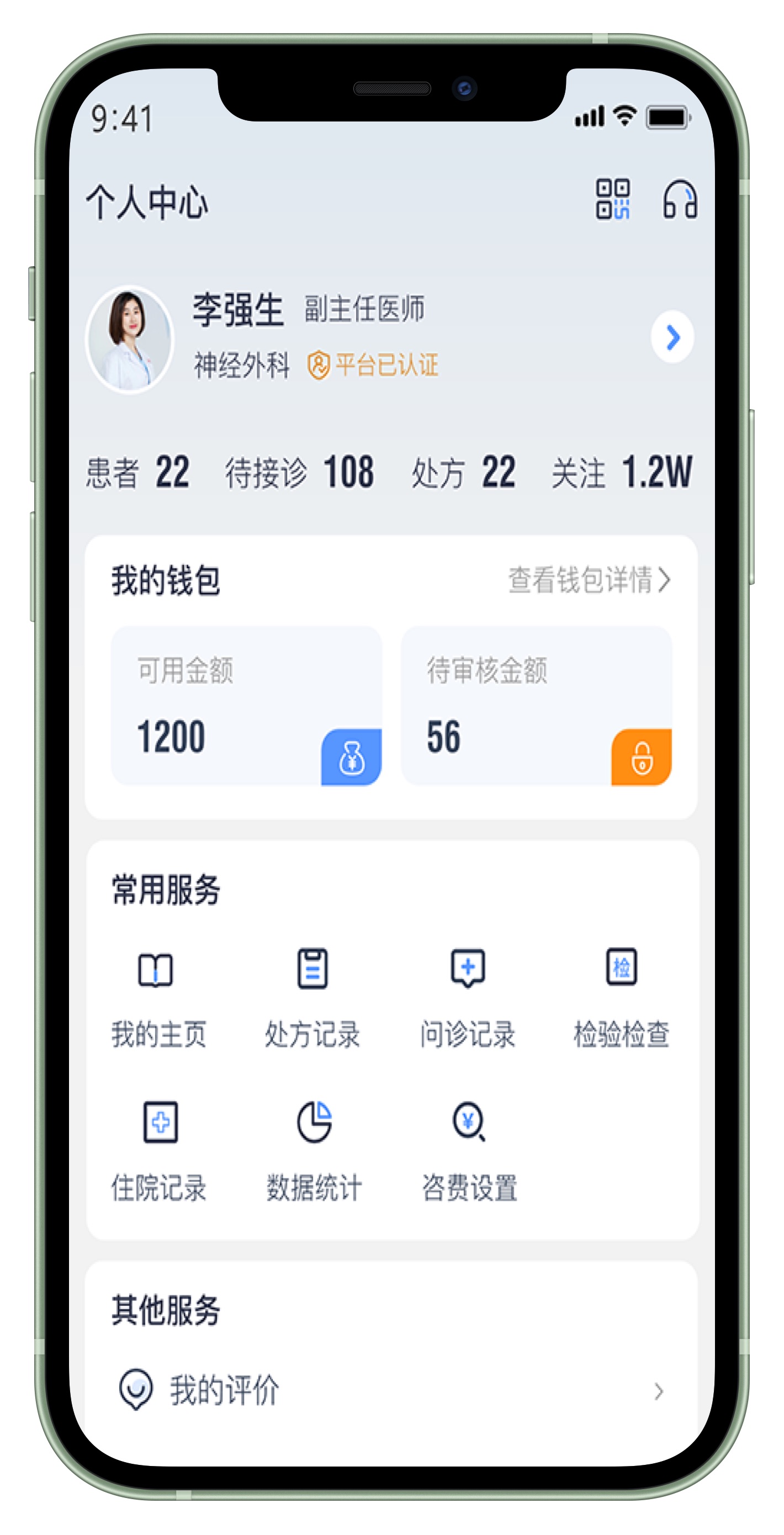784x1535 pixels.
Task: Open the available balance card (可用金额)
Action: coord(246,705)
